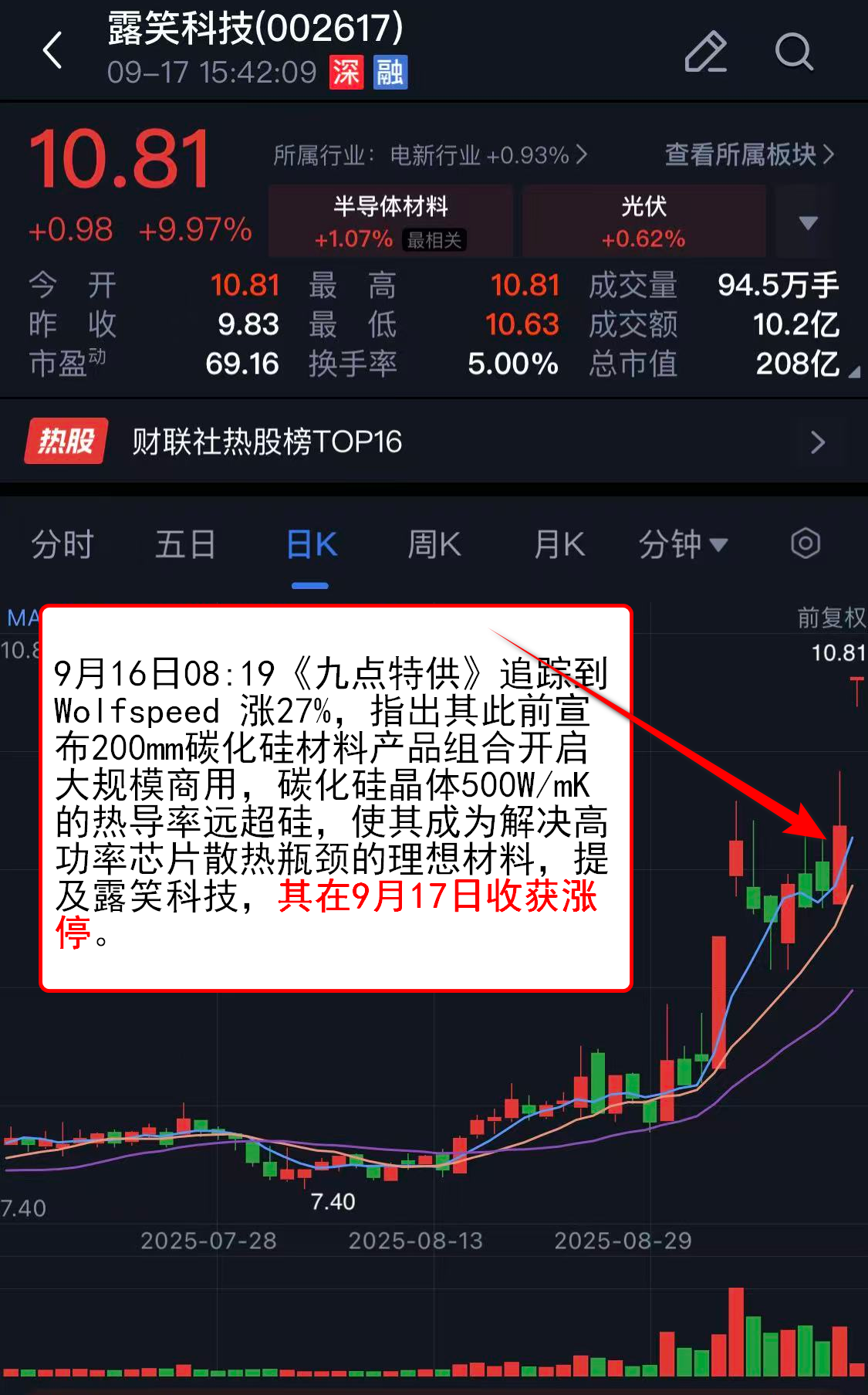The width and height of the screenshot is (868, 1395).
Task: Open stock search magnifier
Action: pyautogui.click(x=794, y=52)
